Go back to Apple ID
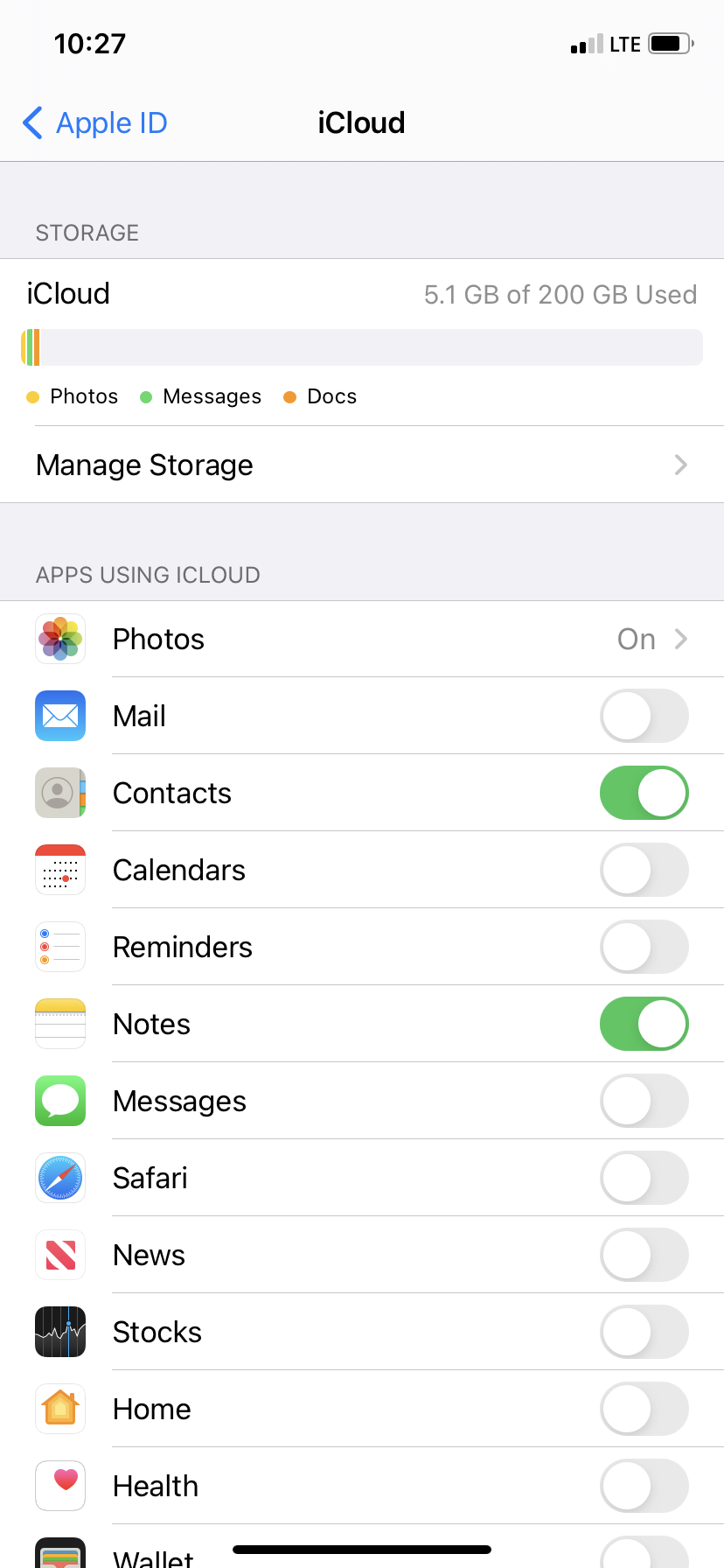 [x=94, y=123]
